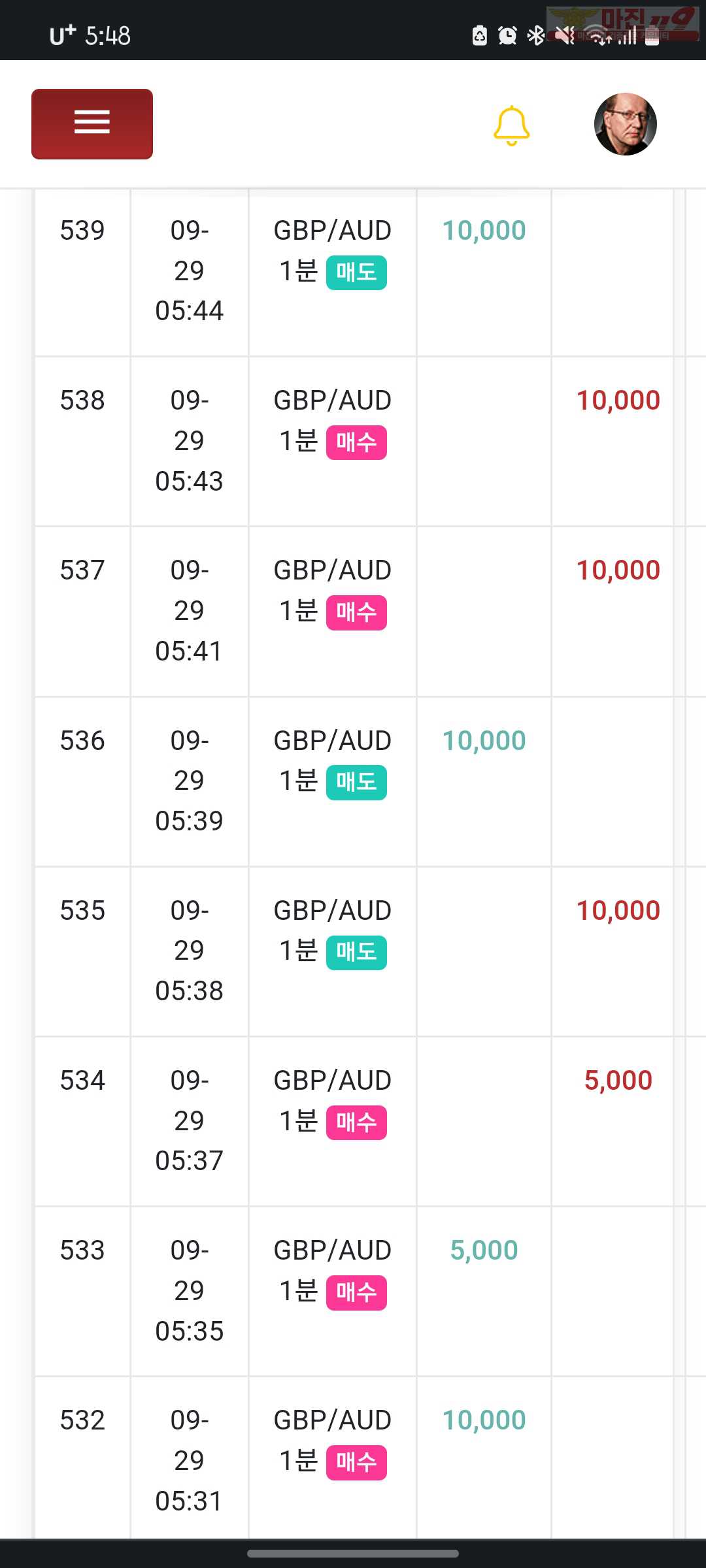Open the yellow notifications bell

tap(511, 125)
